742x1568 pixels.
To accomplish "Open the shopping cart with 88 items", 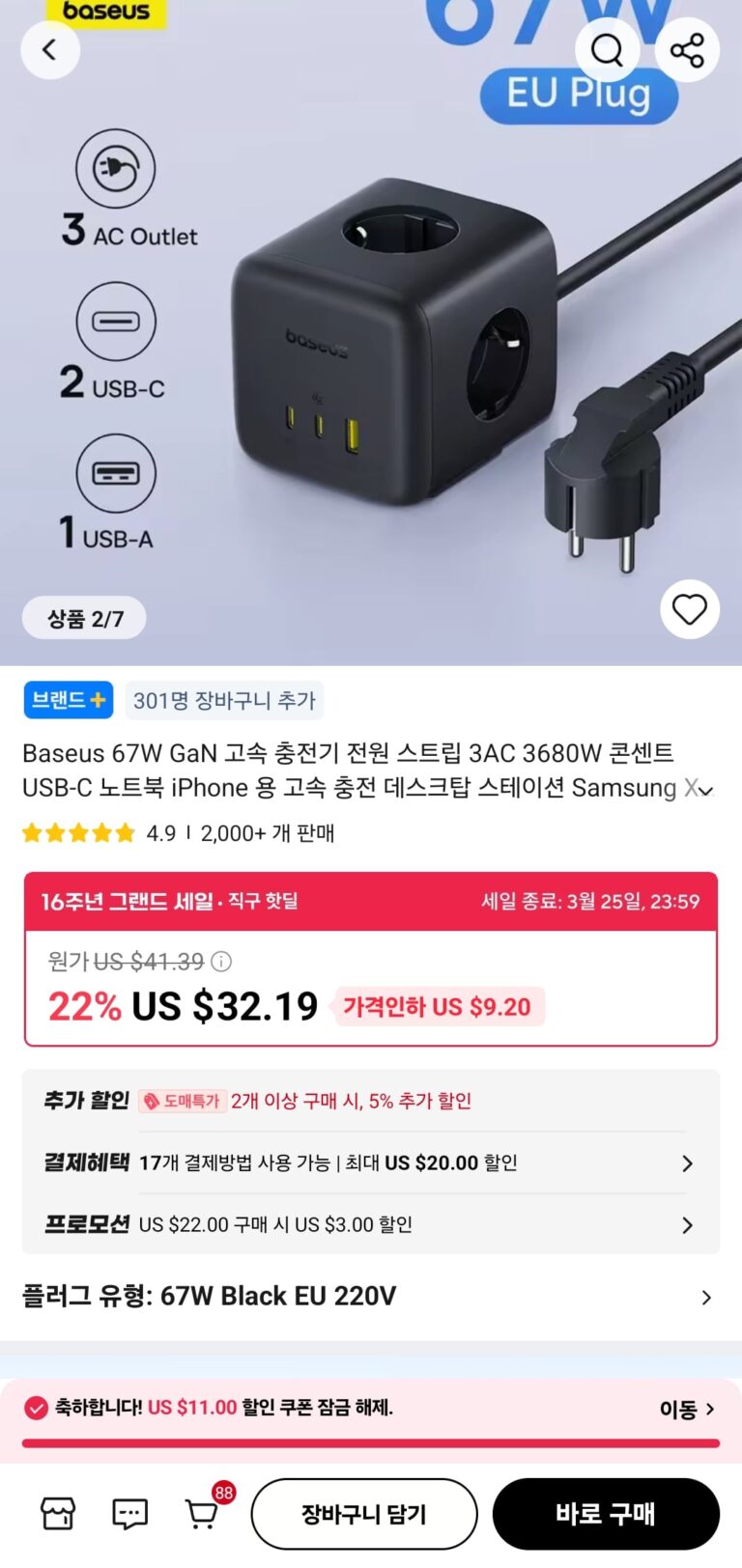I will coord(202,1514).
